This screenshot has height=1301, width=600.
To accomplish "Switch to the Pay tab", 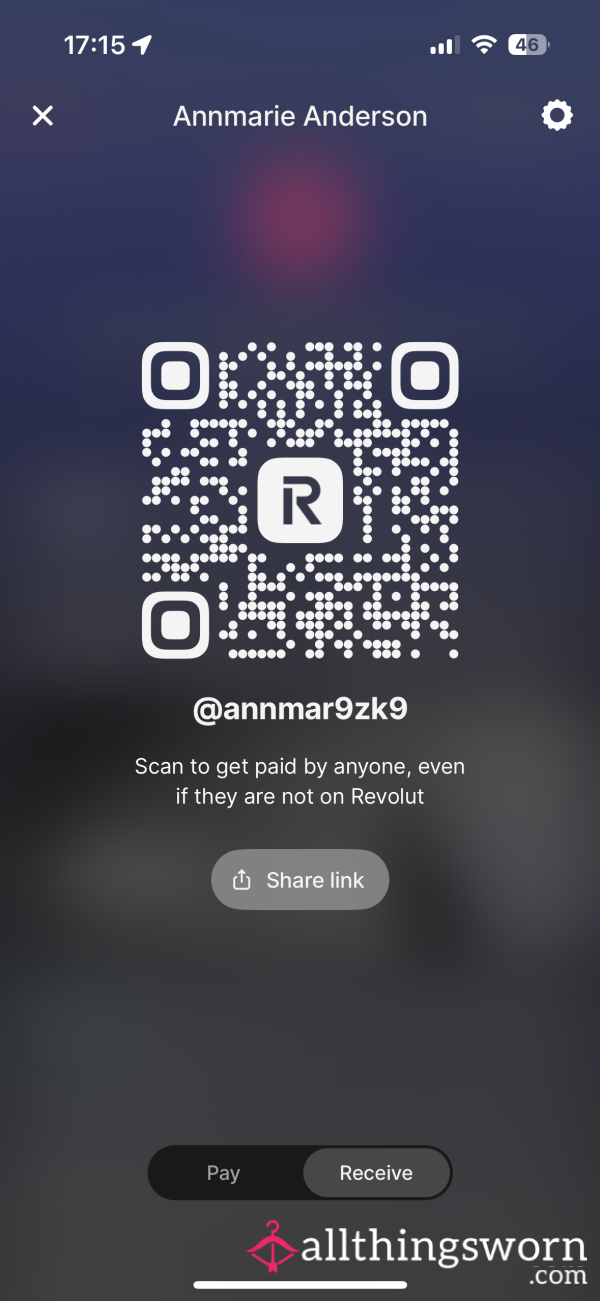I will pyautogui.click(x=224, y=1173).
